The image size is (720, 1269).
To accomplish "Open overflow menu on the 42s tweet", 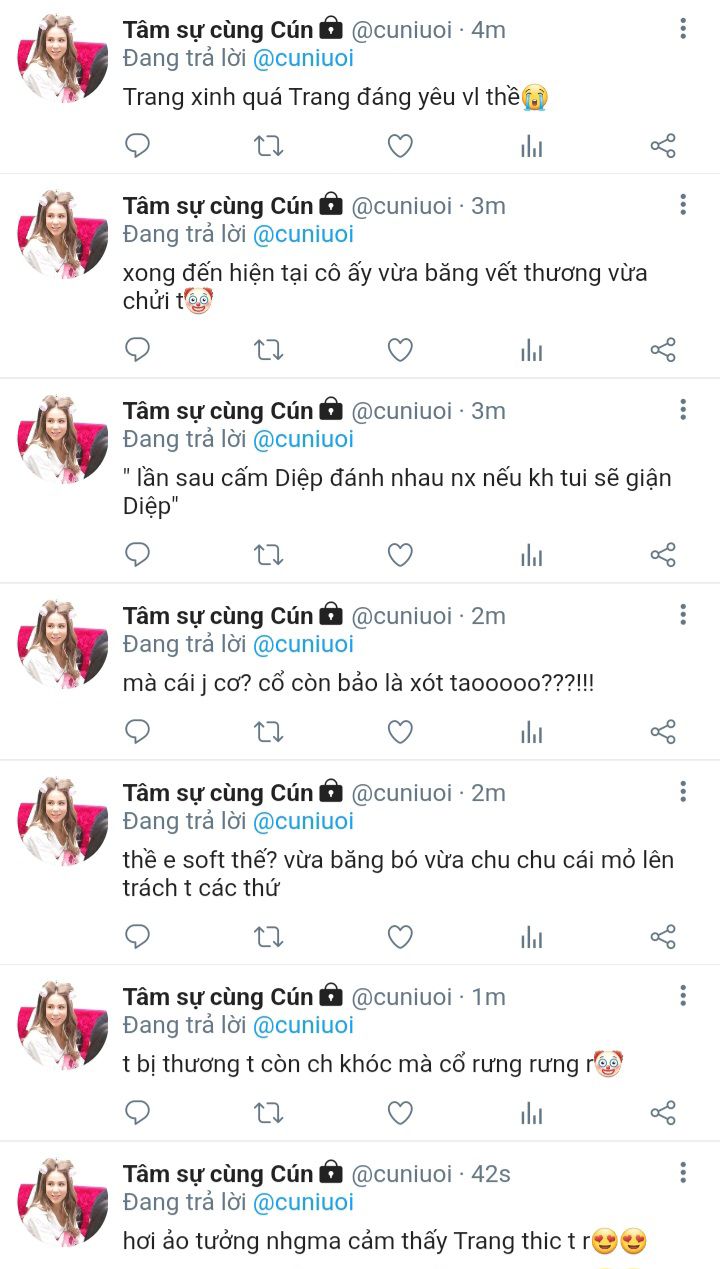I will pyautogui.click(x=683, y=1172).
